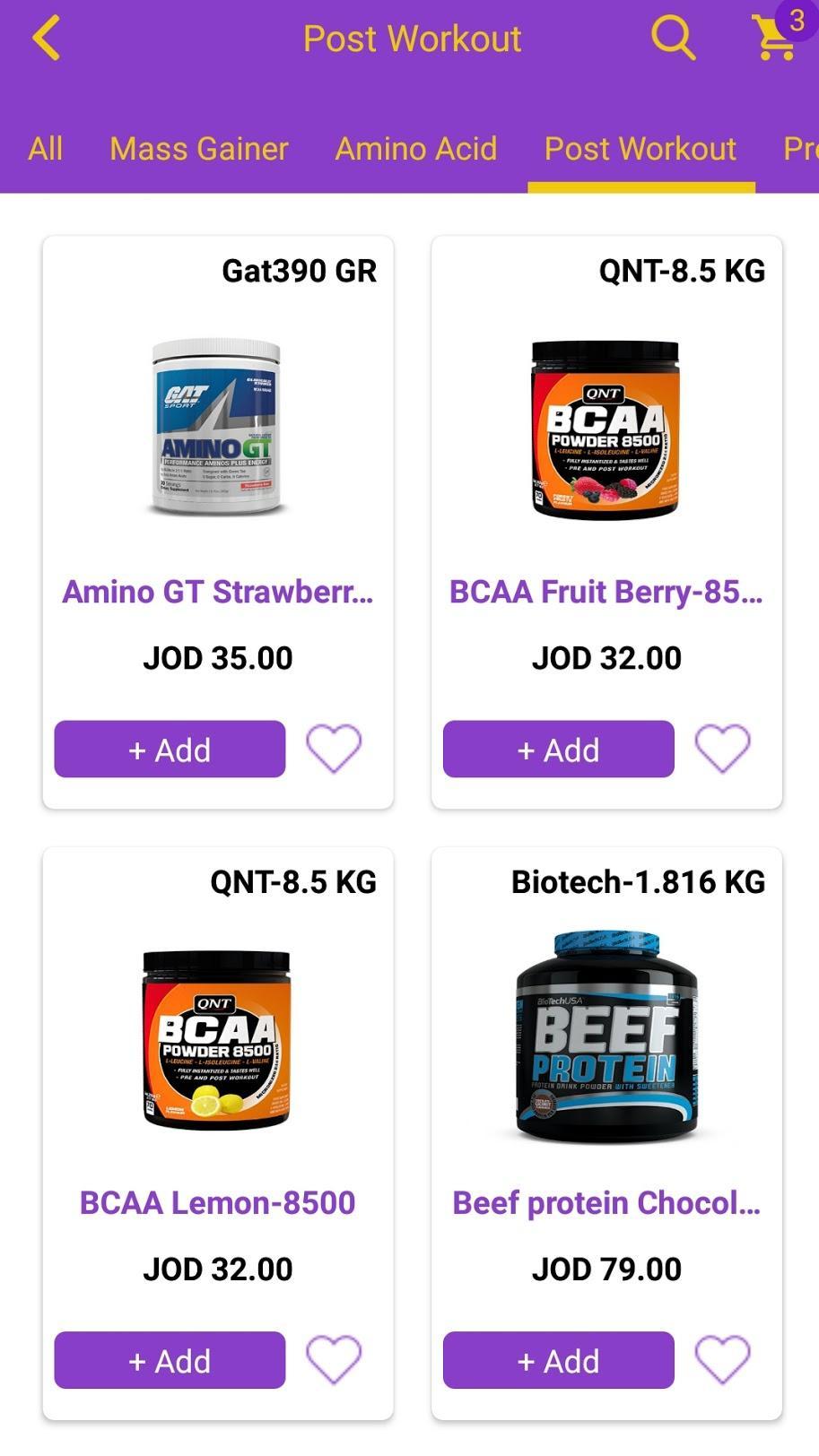
Task: Add Beef protein Chocolate to cart
Action: (558, 1360)
